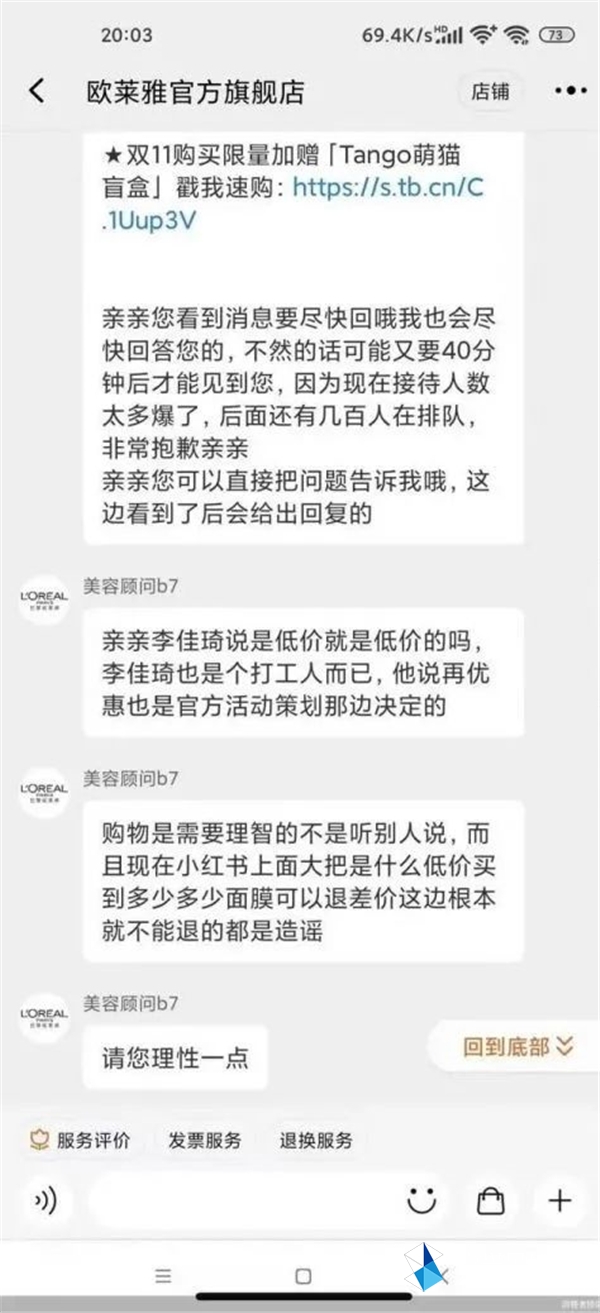
Task: Tap the system home button
Action: click(x=303, y=1277)
